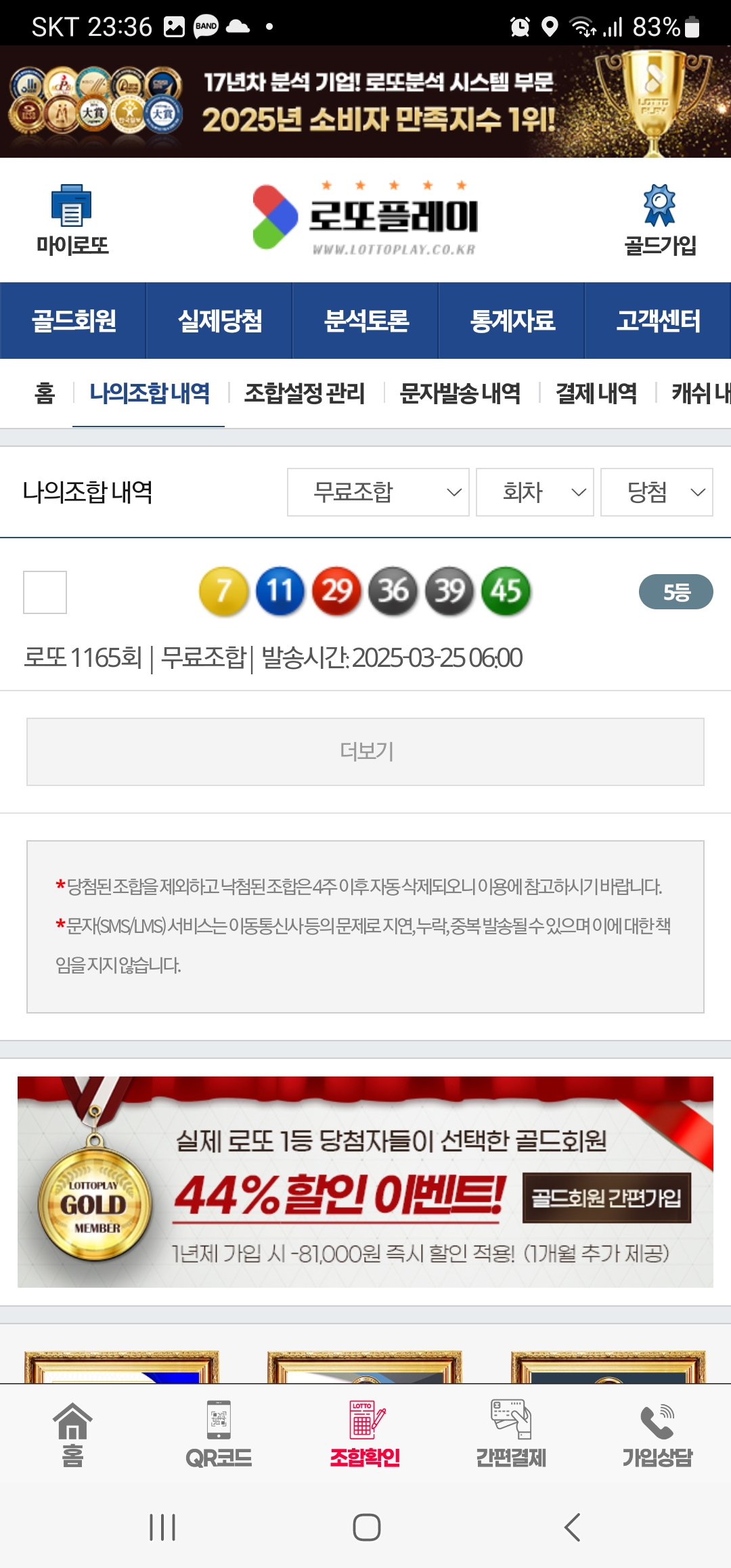Image resolution: width=731 pixels, height=1568 pixels.
Task: Open 가입상담 phone consultation
Action: 657,1433
